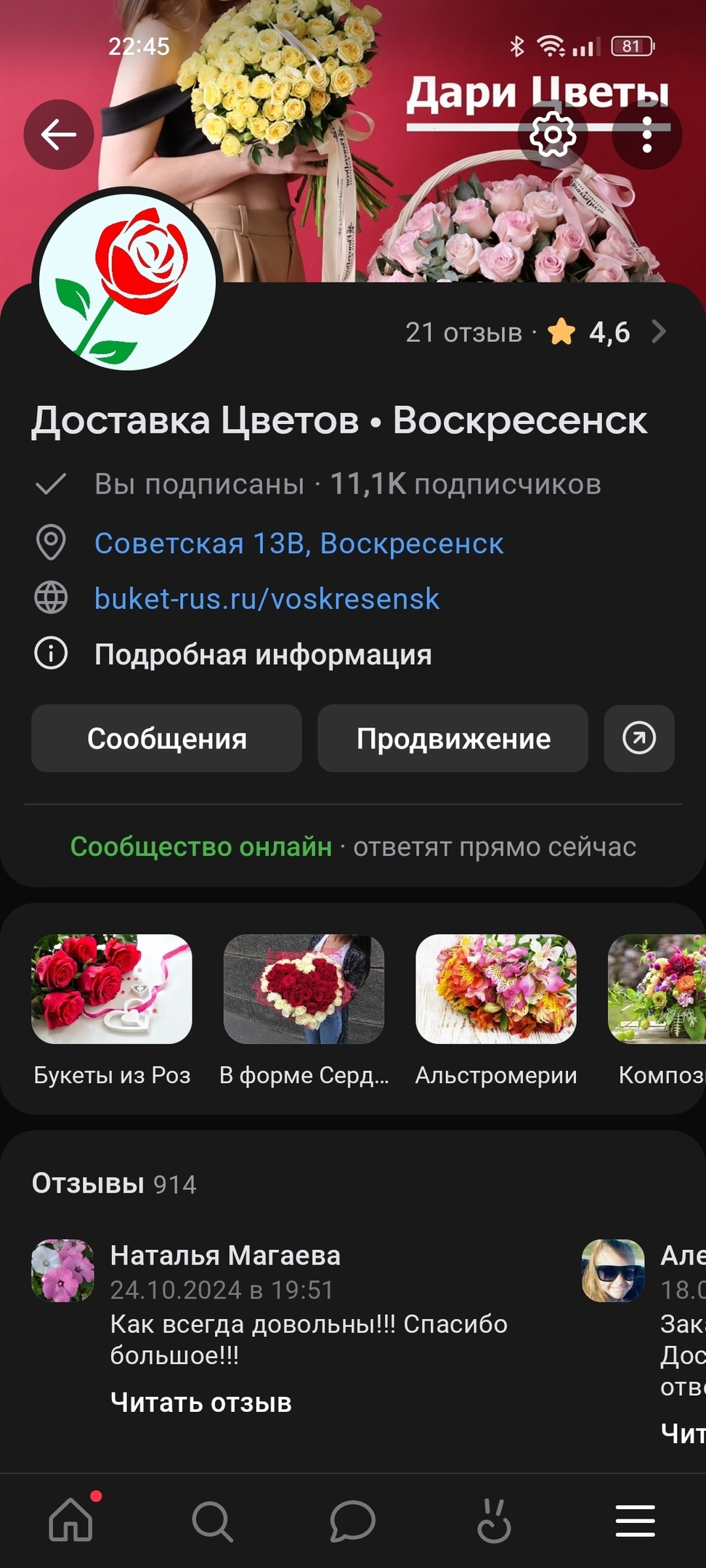Go back using the arrow icon

click(x=59, y=134)
